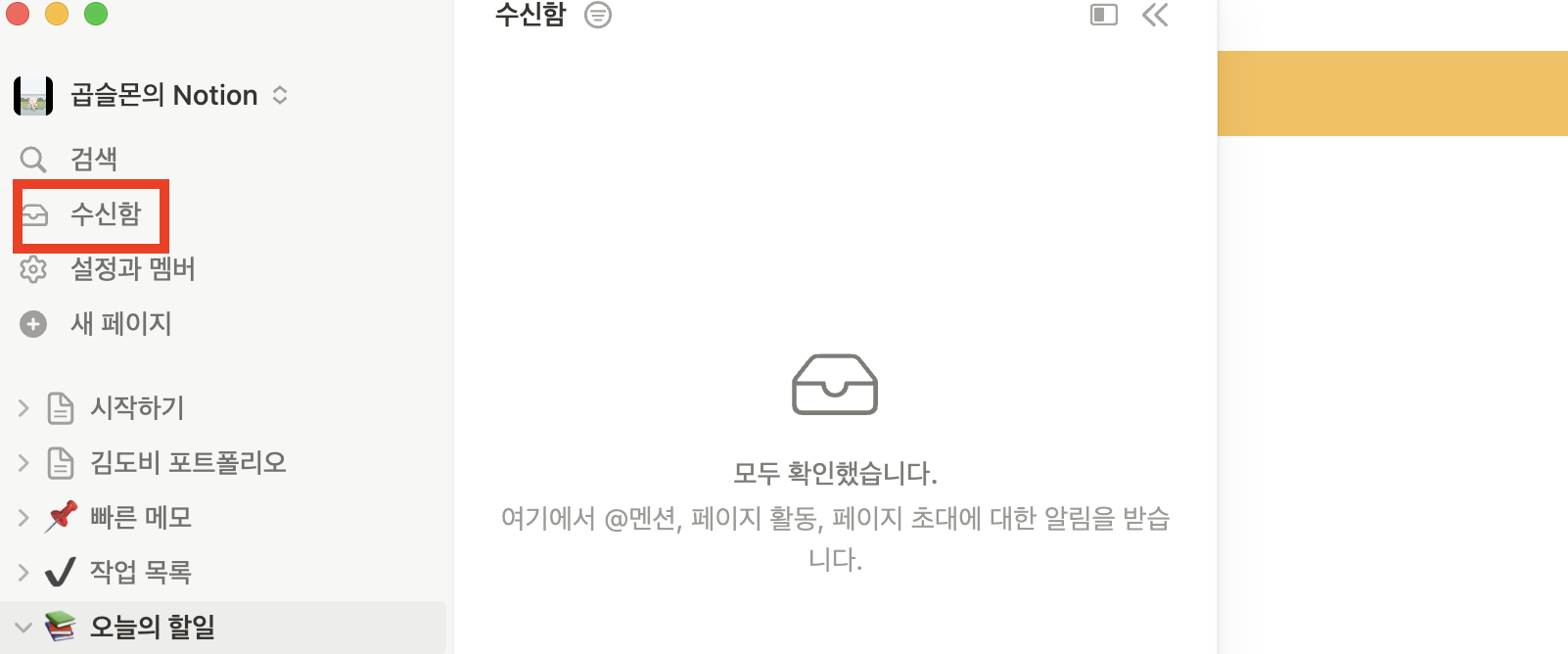Open the 수신함 filter icon

[598, 15]
